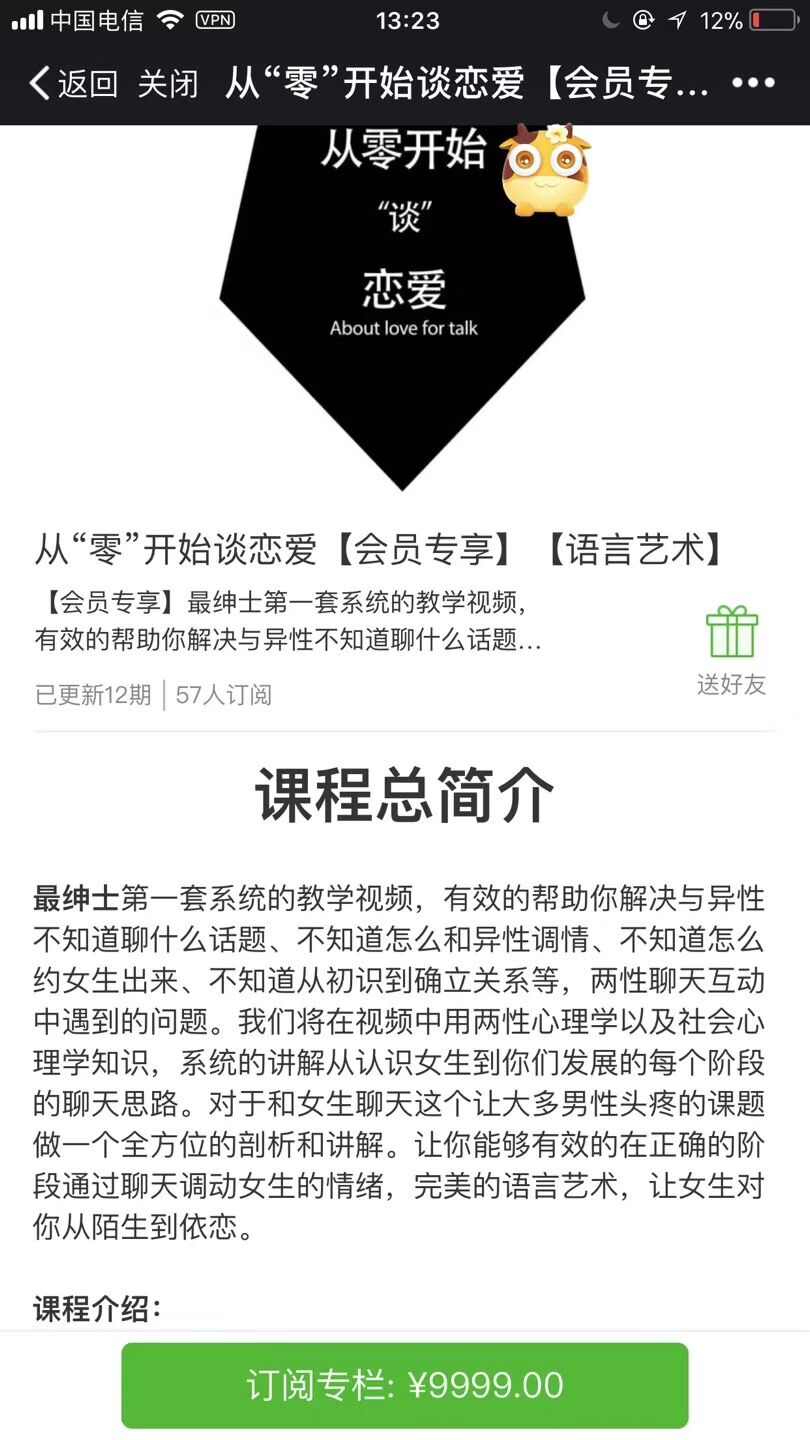Screen dimensions: 810x1440
Task: Subscribe to the column for ¥9999.00
Action: pyautogui.click(x=405, y=1385)
